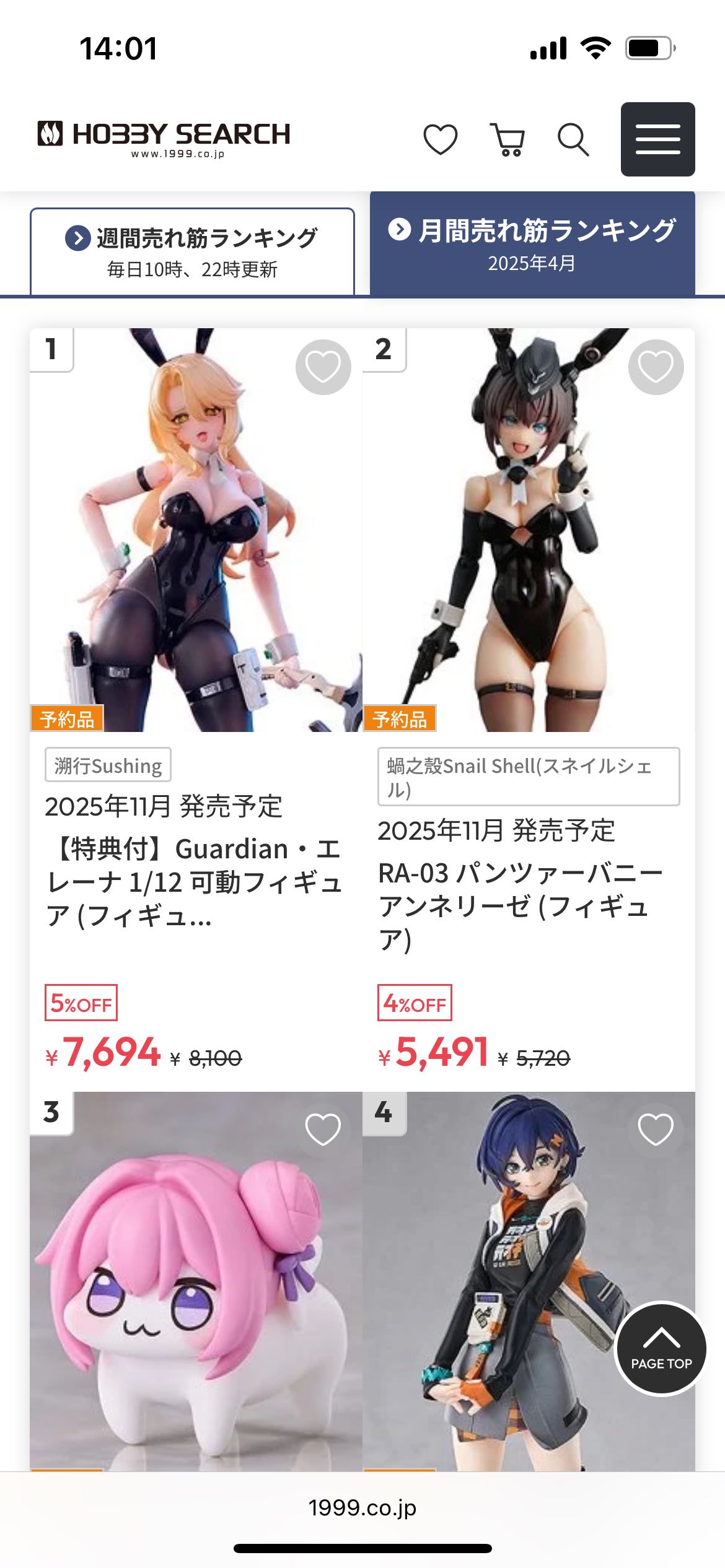Favorite the rank 2 パンツァーバニー figure
The height and width of the screenshot is (1568, 725).
tap(656, 367)
